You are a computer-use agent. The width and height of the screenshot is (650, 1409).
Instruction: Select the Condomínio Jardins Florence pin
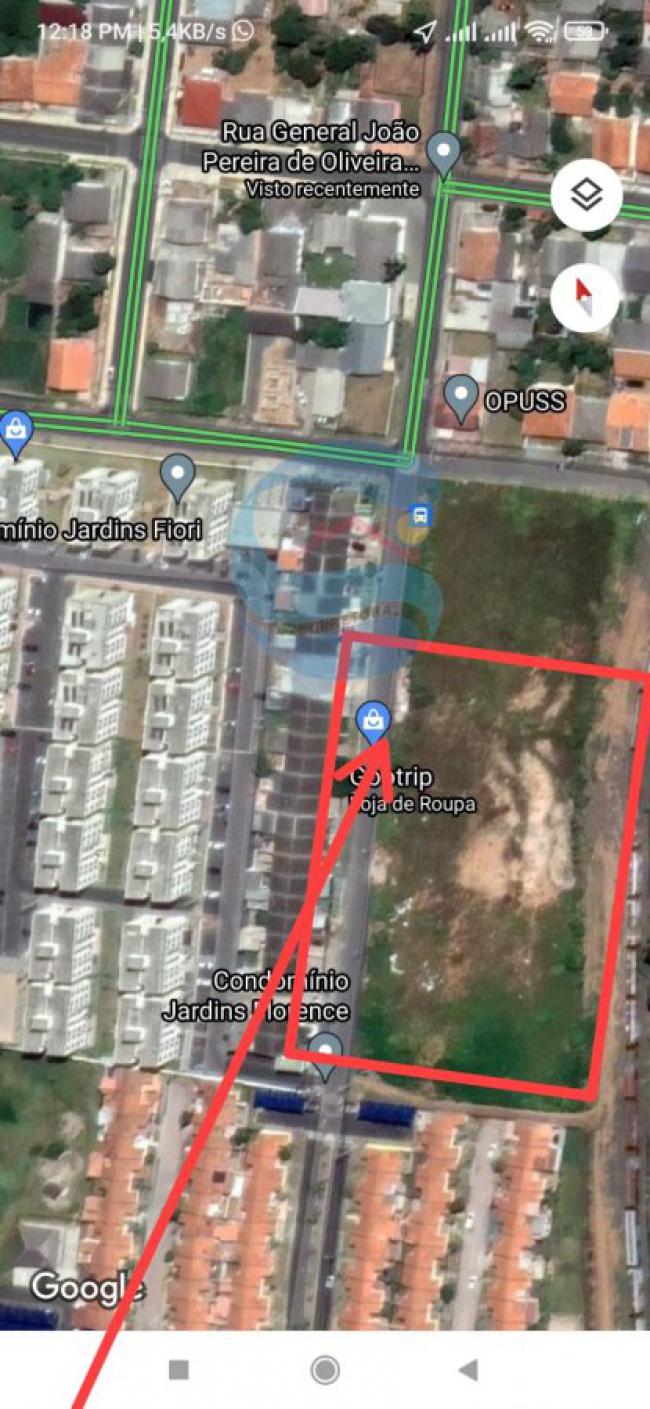(325, 1053)
